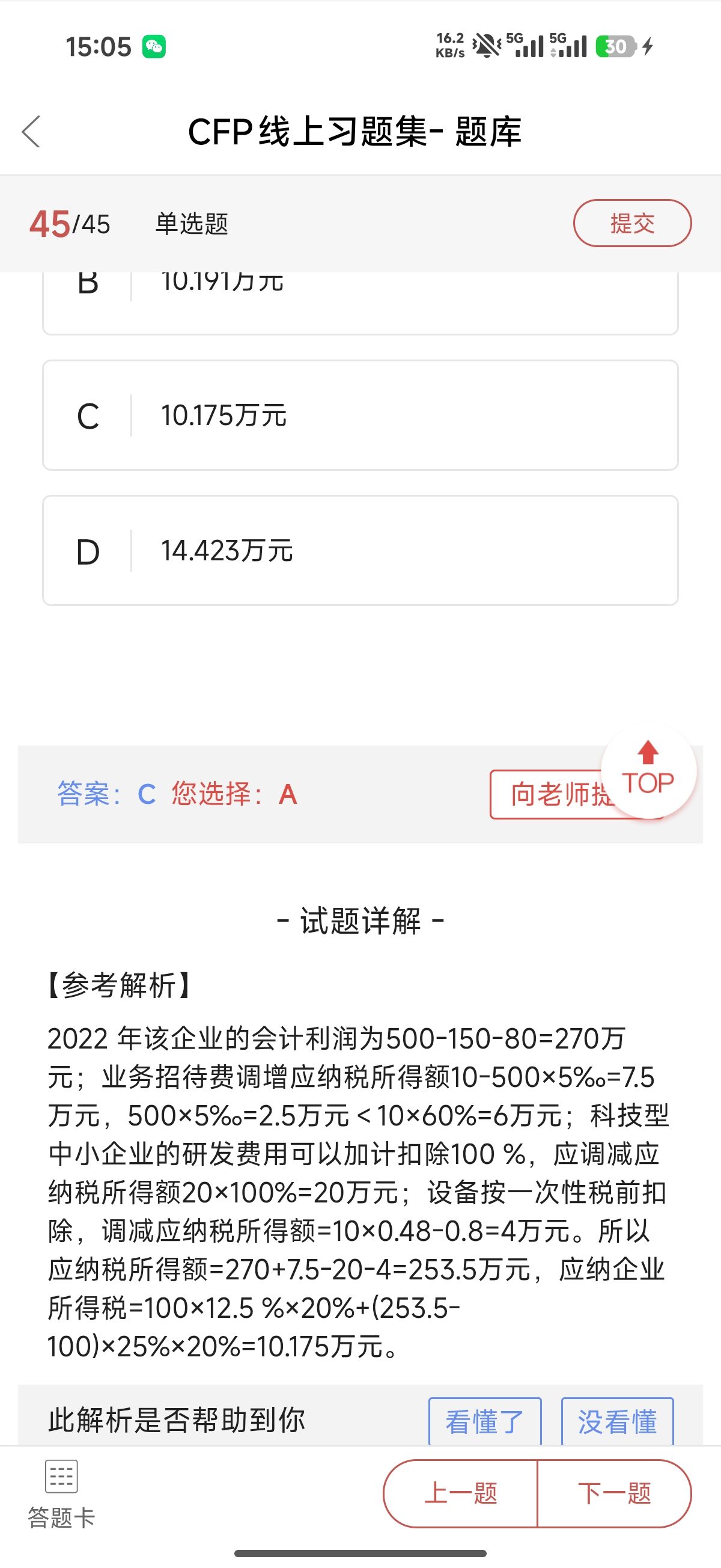Image resolution: width=721 pixels, height=1568 pixels.
Task: Select option C 10.175万元
Action: [x=360, y=415]
